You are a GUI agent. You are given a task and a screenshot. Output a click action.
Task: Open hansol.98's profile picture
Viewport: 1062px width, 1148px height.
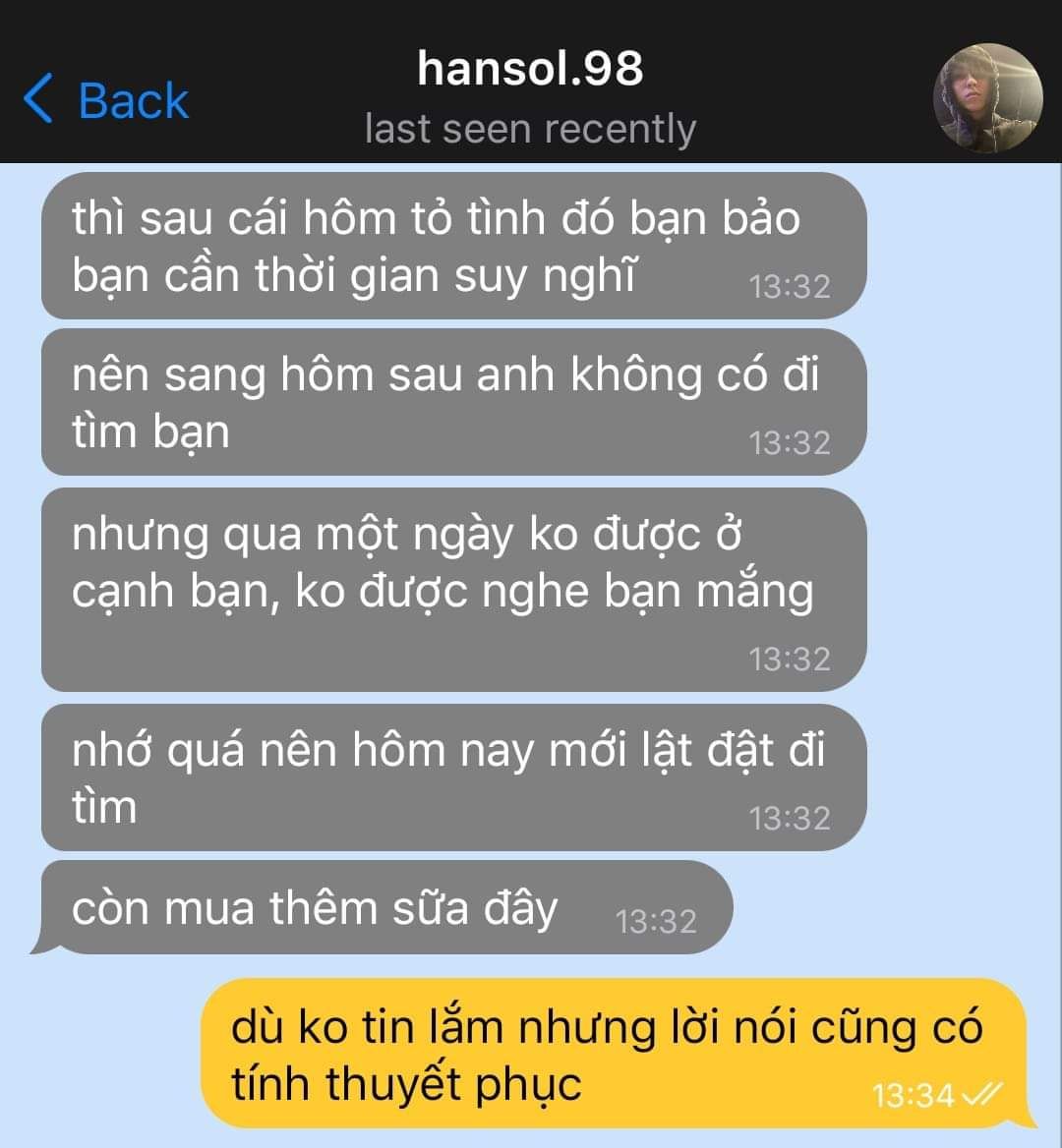coord(987,98)
